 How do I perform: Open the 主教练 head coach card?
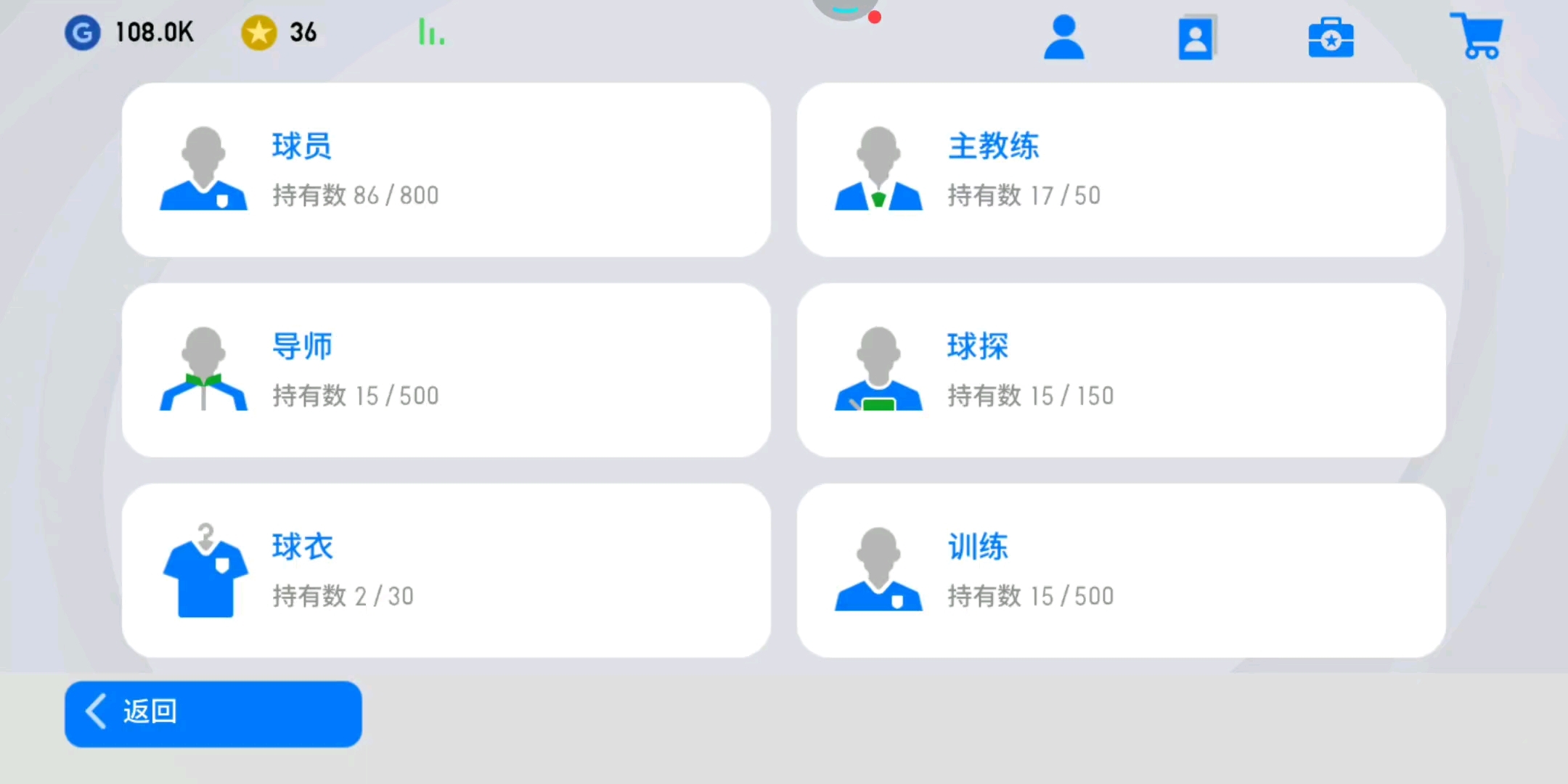click(x=1121, y=169)
